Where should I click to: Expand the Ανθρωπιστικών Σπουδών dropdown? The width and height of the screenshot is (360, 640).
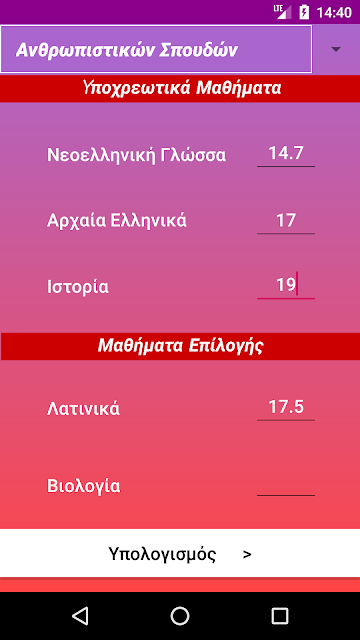point(180,49)
